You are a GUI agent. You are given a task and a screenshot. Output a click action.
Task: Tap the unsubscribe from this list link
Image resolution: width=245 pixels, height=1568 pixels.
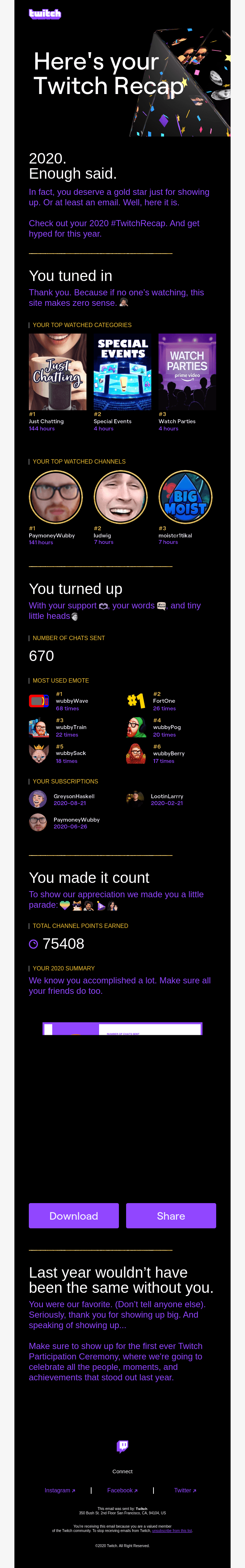172,1530
